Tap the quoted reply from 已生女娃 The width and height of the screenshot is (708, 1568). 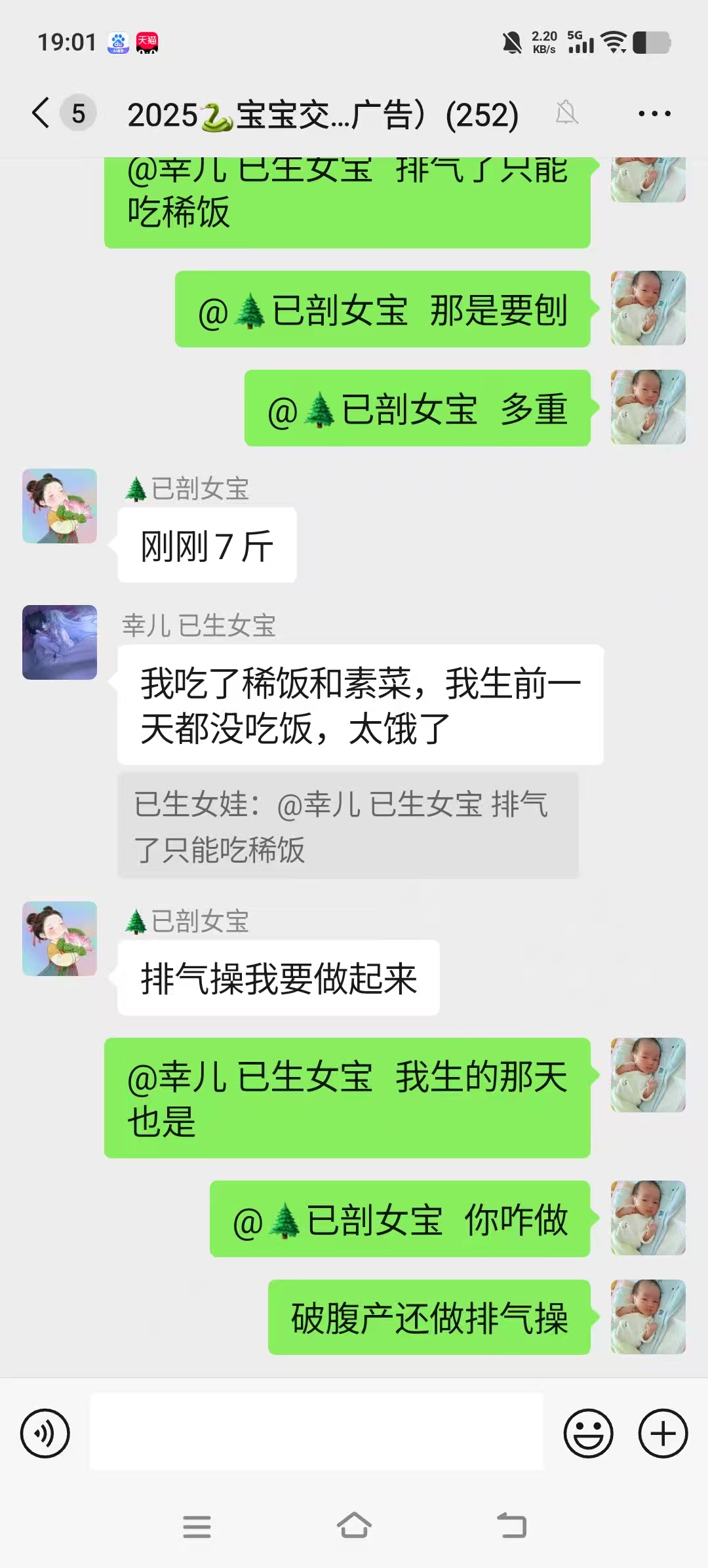point(347,826)
